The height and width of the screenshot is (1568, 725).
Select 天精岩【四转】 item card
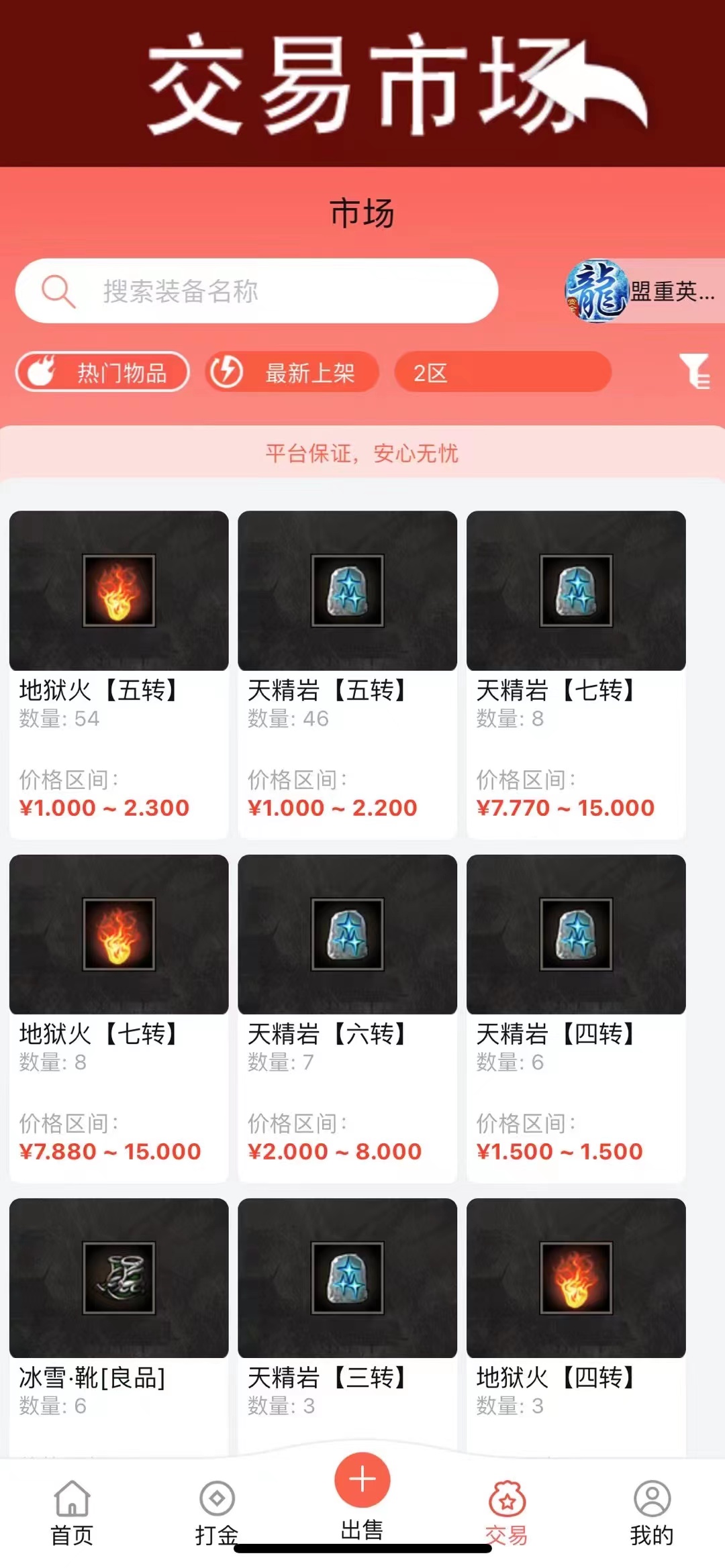576,1017
